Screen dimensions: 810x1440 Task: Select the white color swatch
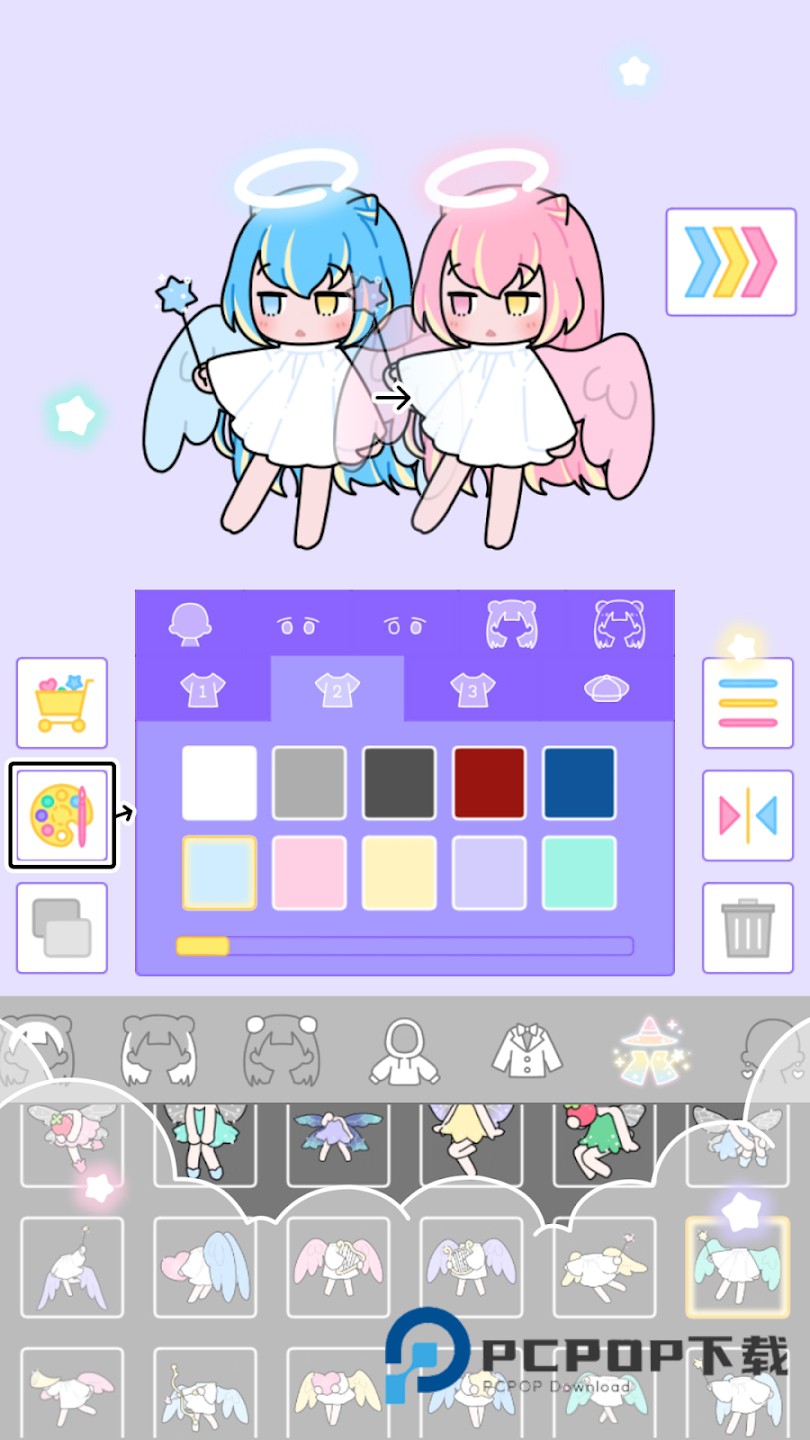[220, 783]
